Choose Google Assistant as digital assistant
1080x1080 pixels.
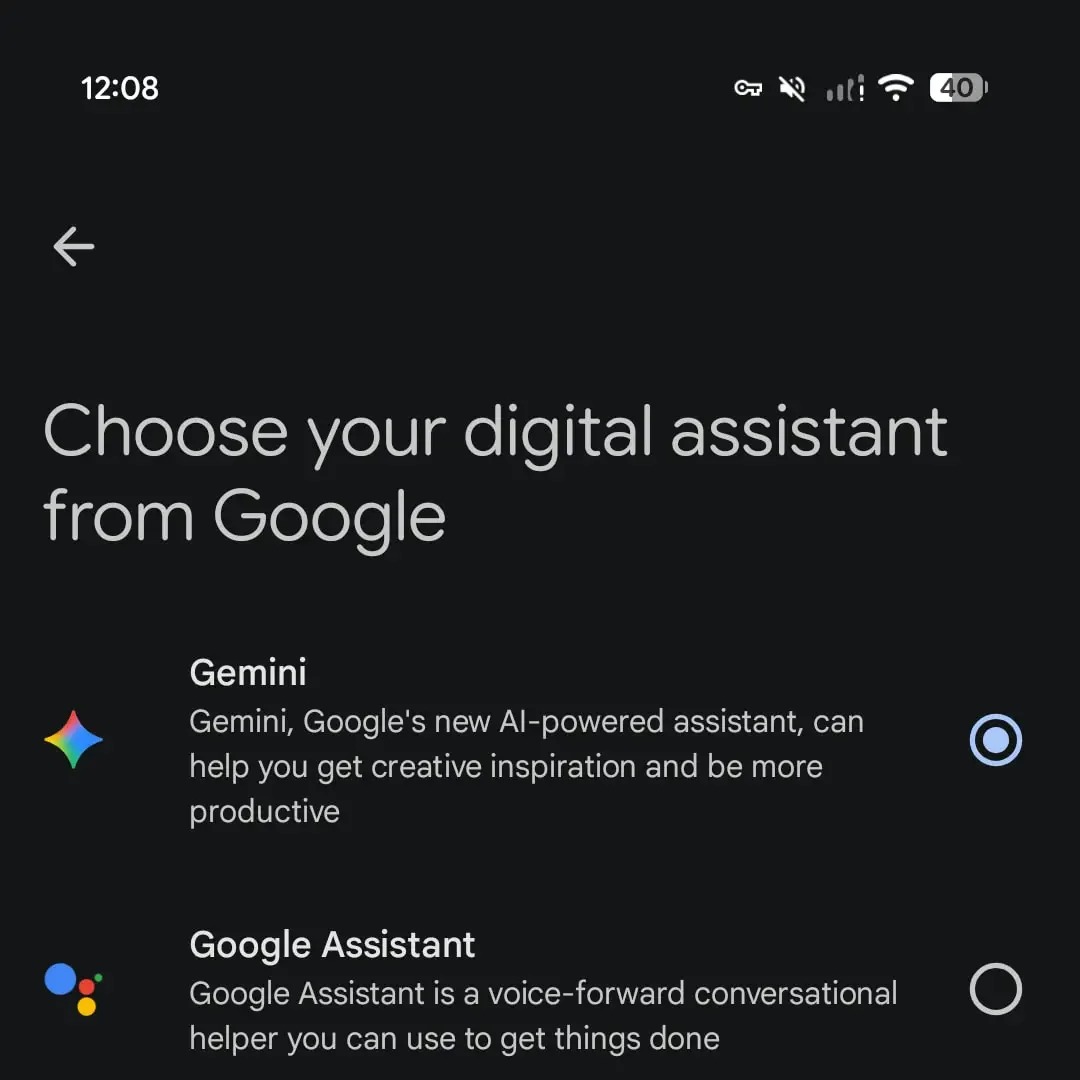[x=995, y=989]
